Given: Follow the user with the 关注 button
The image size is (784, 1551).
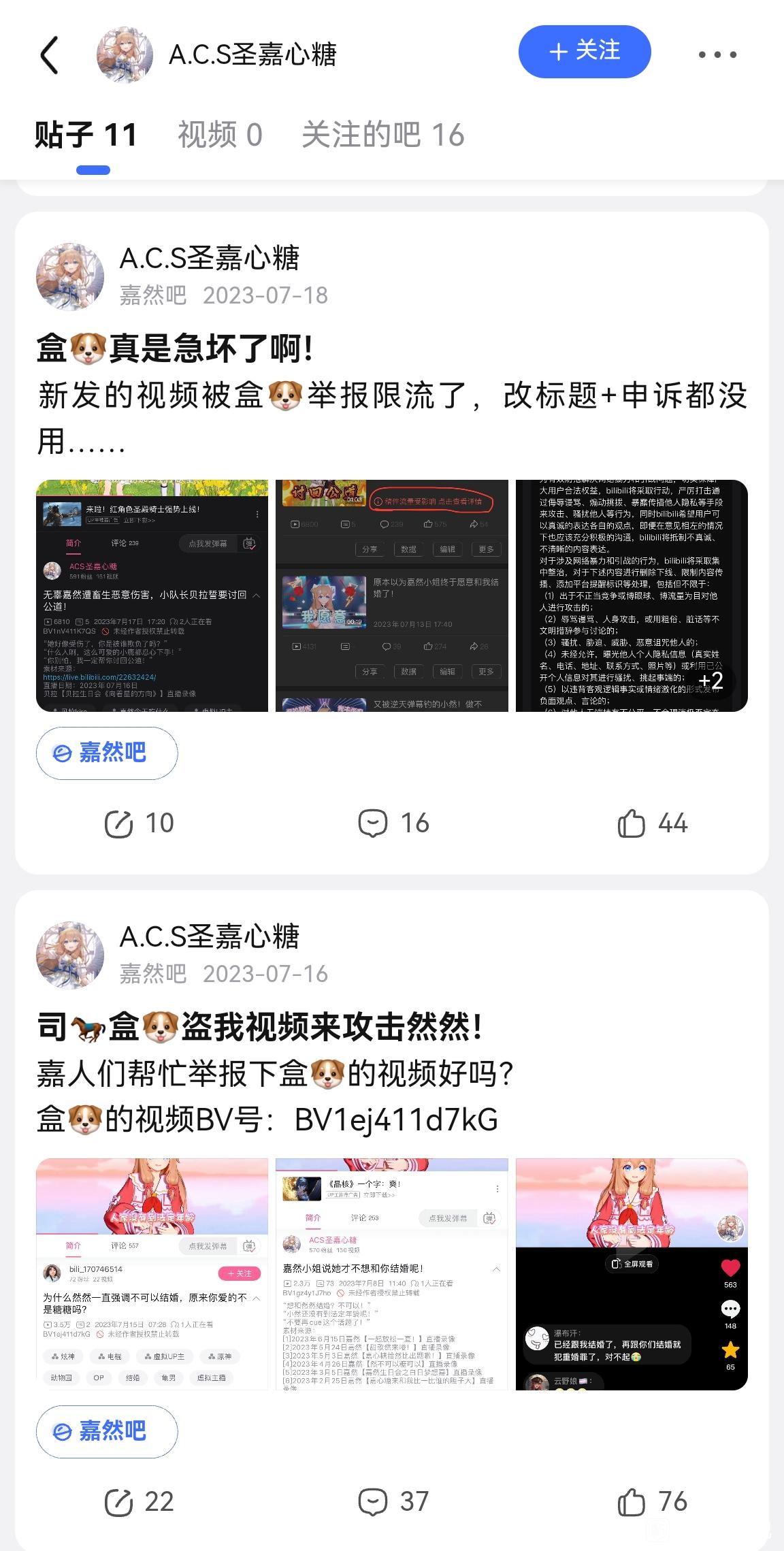Looking at the screenshot, I should [x=584, y=52].
